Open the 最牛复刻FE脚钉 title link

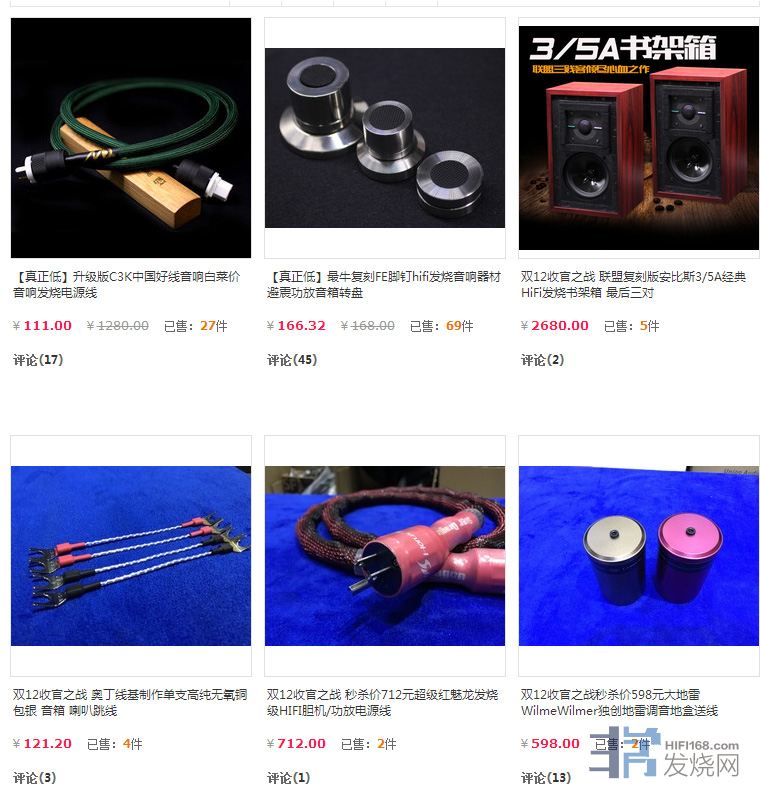coord(383,285)
